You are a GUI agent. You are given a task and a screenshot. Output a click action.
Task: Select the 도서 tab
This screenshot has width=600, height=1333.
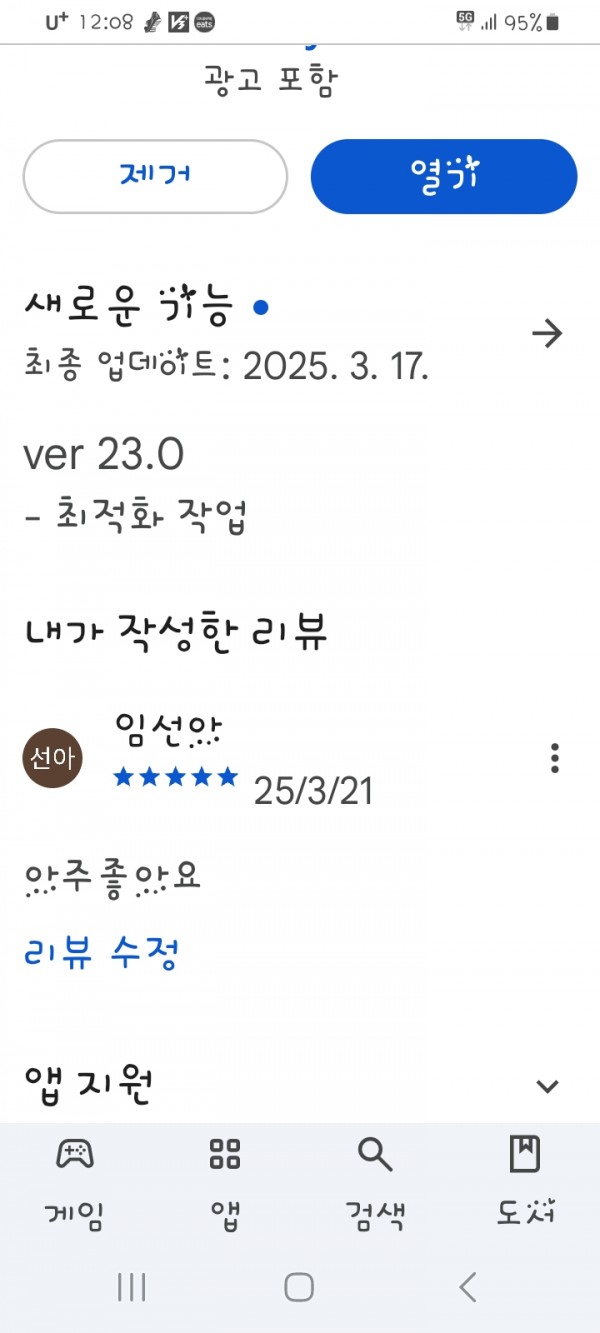[525, 1185]
